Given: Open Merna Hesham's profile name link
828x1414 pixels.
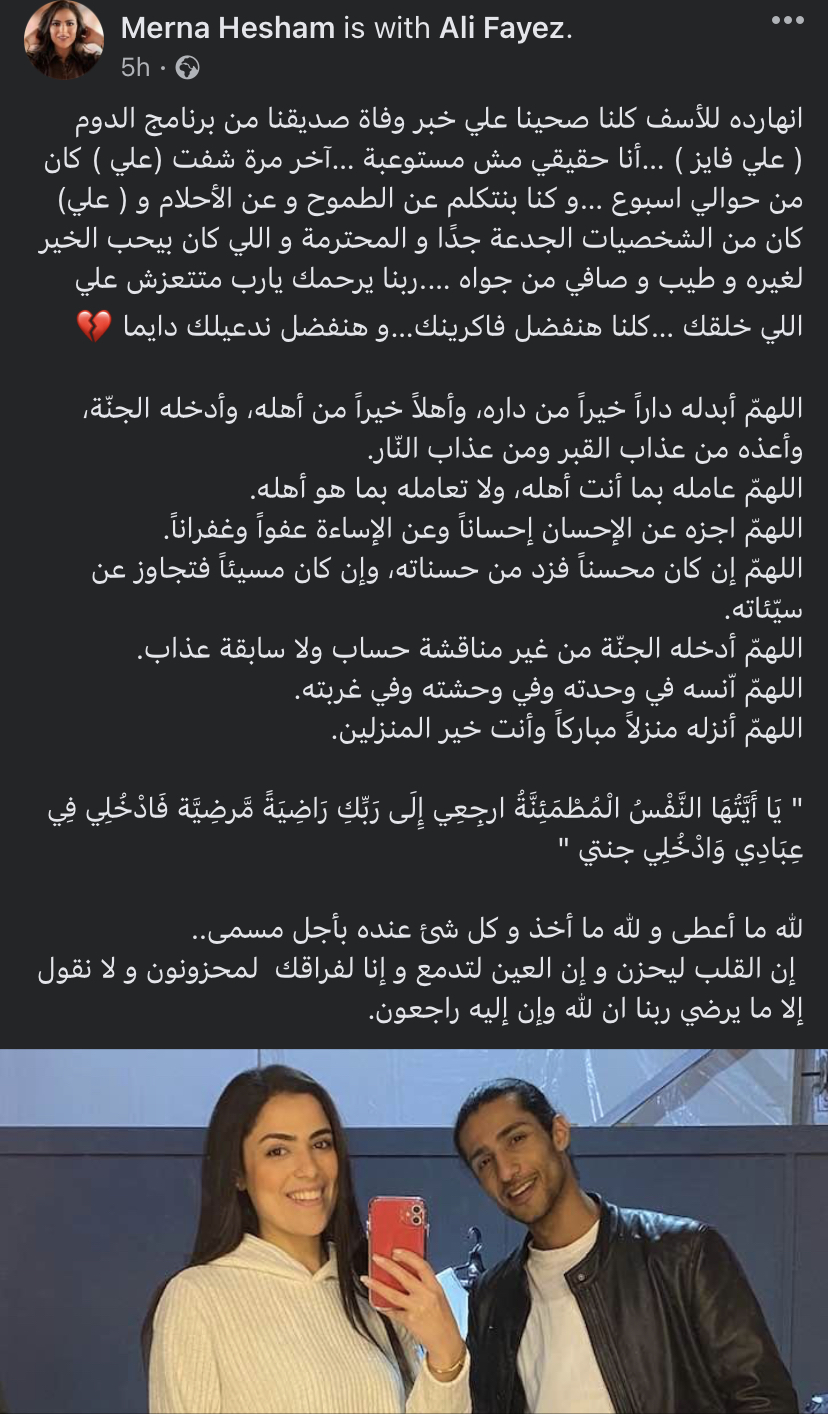Looking at the screenshot, I should click(228, 29).
